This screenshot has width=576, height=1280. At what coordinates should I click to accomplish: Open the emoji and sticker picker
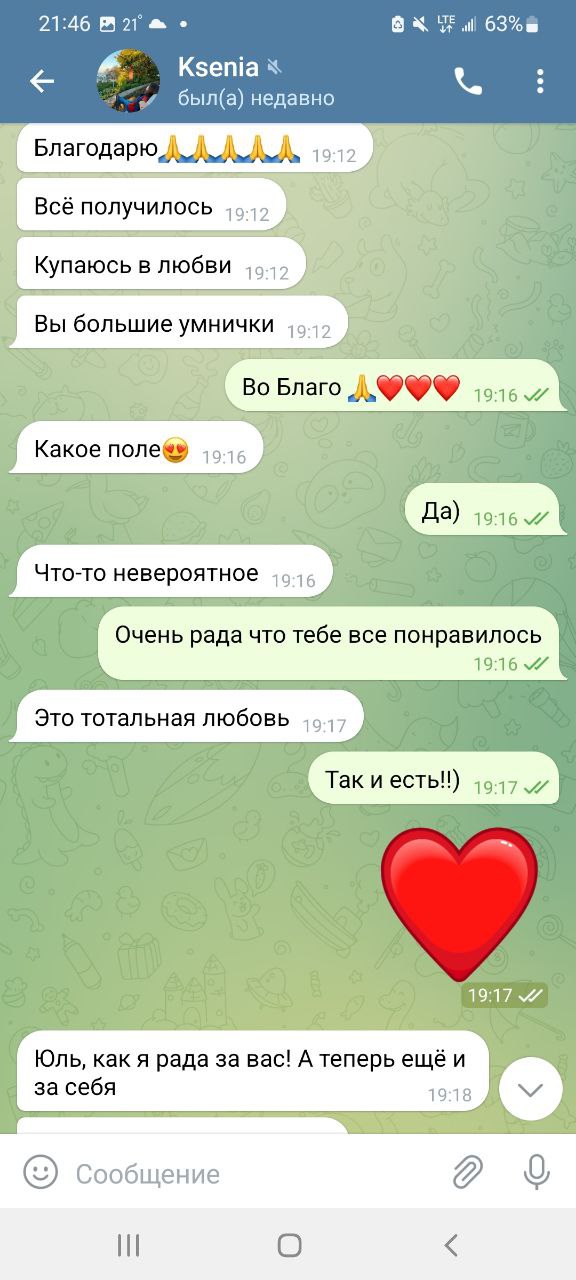(x=40, y=1172)
